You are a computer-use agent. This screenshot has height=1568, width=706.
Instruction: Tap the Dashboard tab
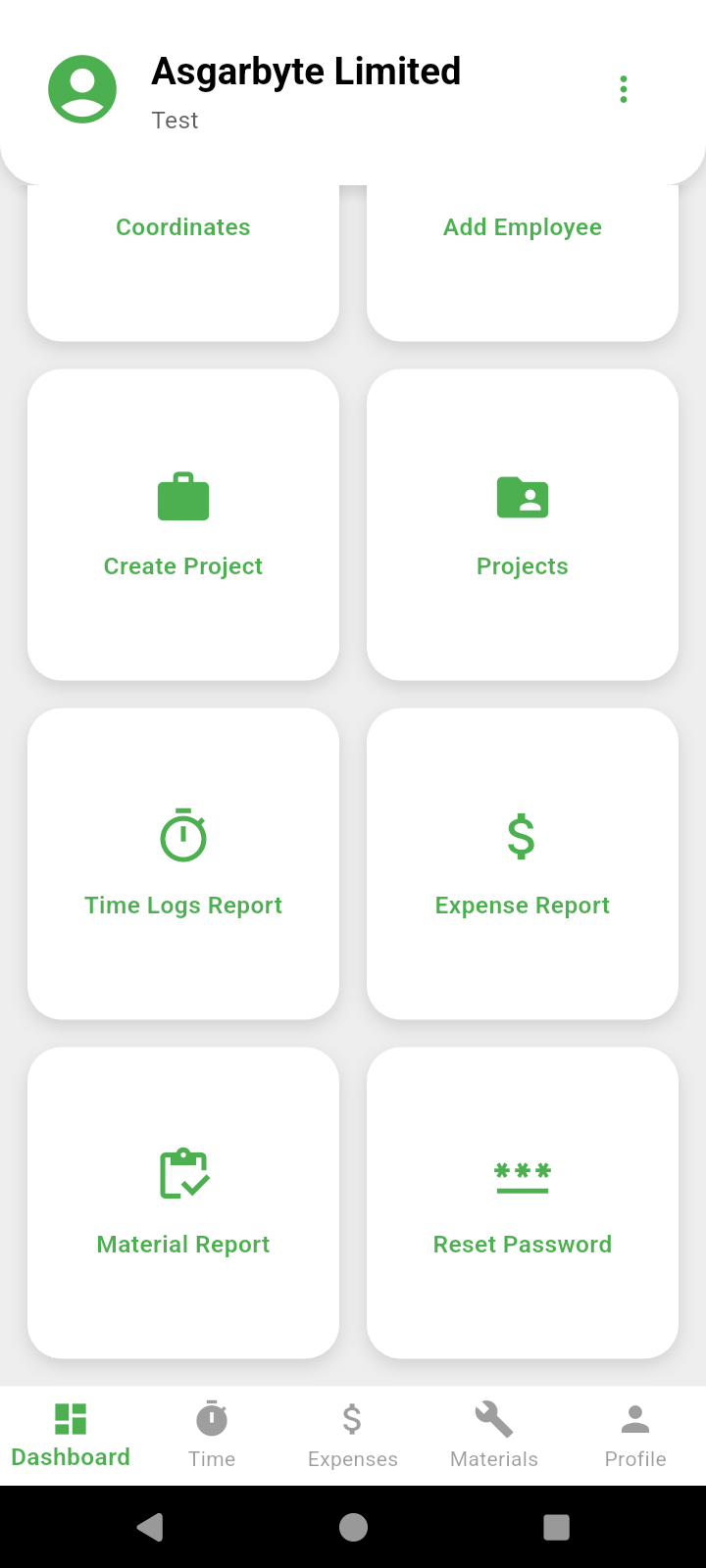coord(71,1436)
